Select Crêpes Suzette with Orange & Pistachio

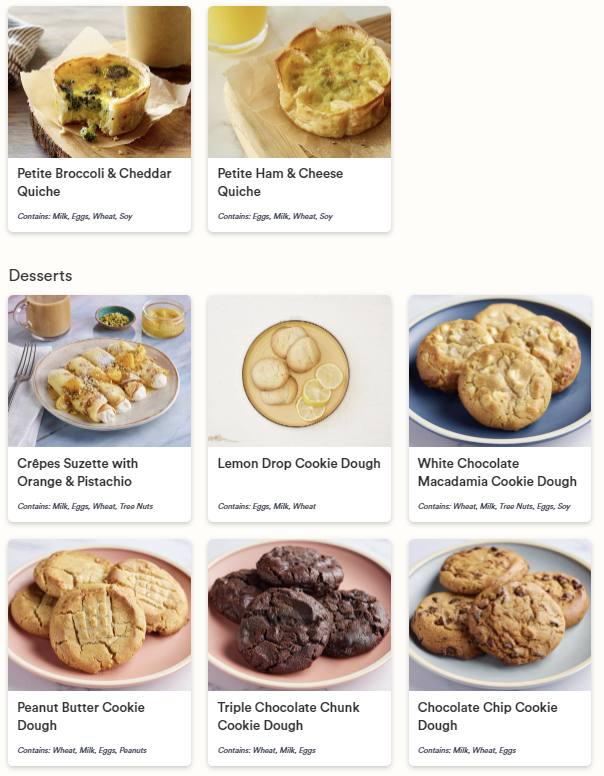click(x=99, y=408)
